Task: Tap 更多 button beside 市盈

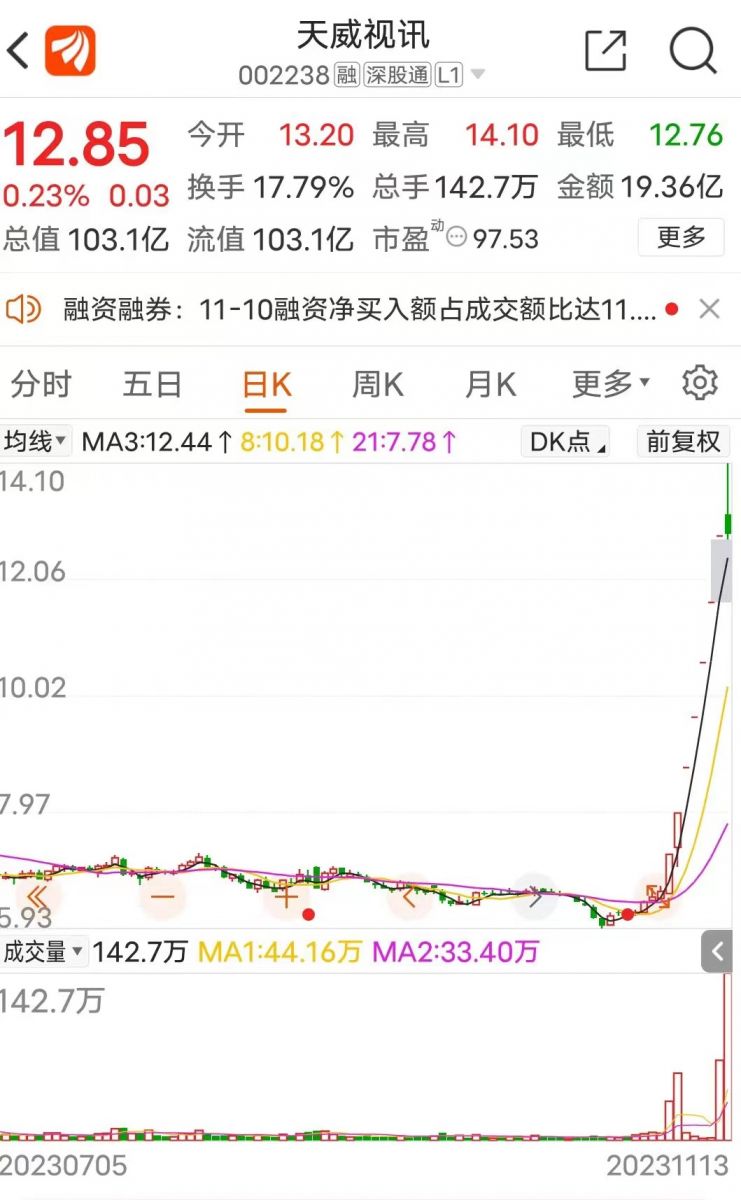Action: pos(682,237)
